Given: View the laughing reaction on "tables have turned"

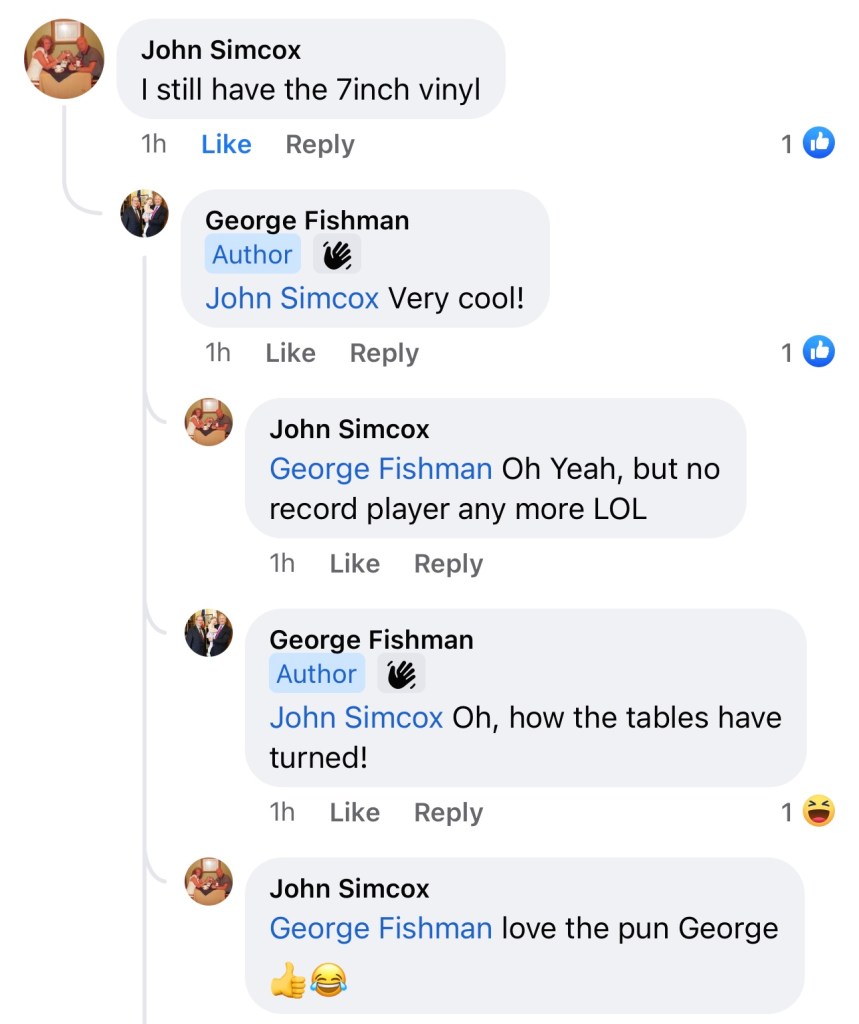Looking at the screenshot, I should pyautogui.click(x=818, y=812).
